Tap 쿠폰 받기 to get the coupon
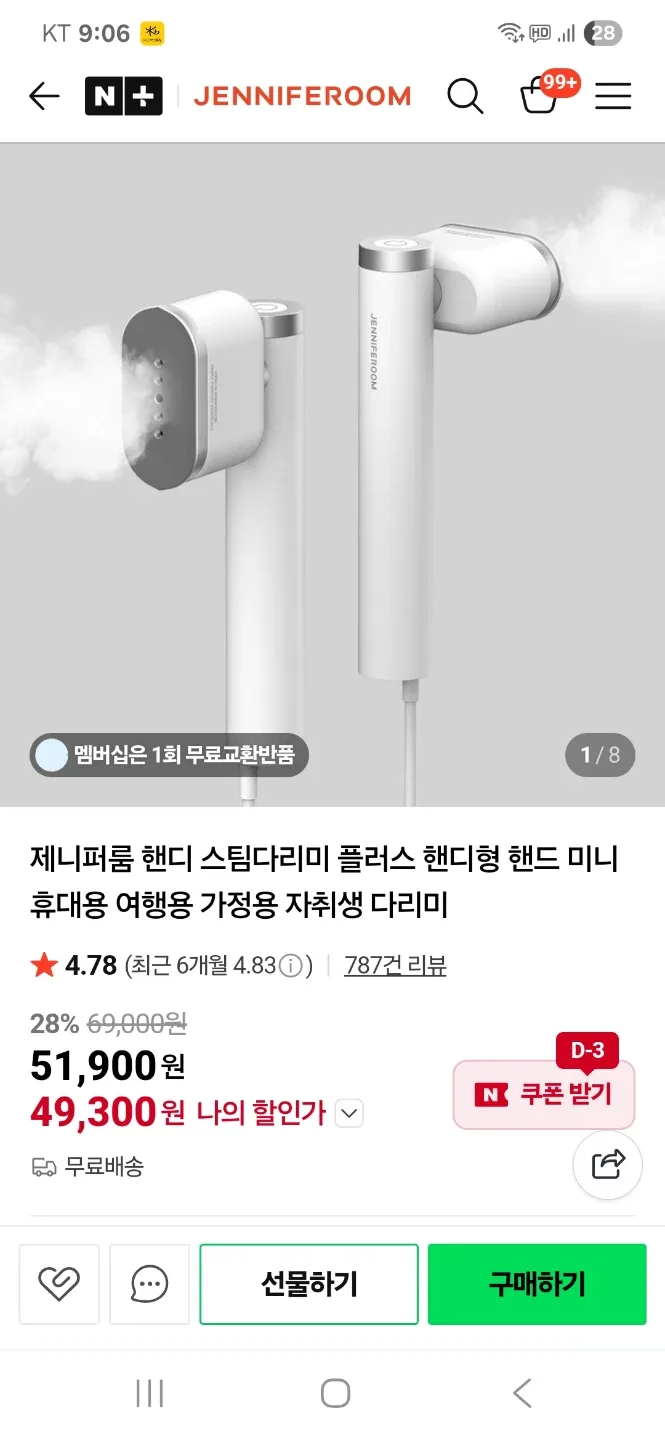This screenshot has height=1440, width=665. pyautogui.click(x=544, y=1094)
